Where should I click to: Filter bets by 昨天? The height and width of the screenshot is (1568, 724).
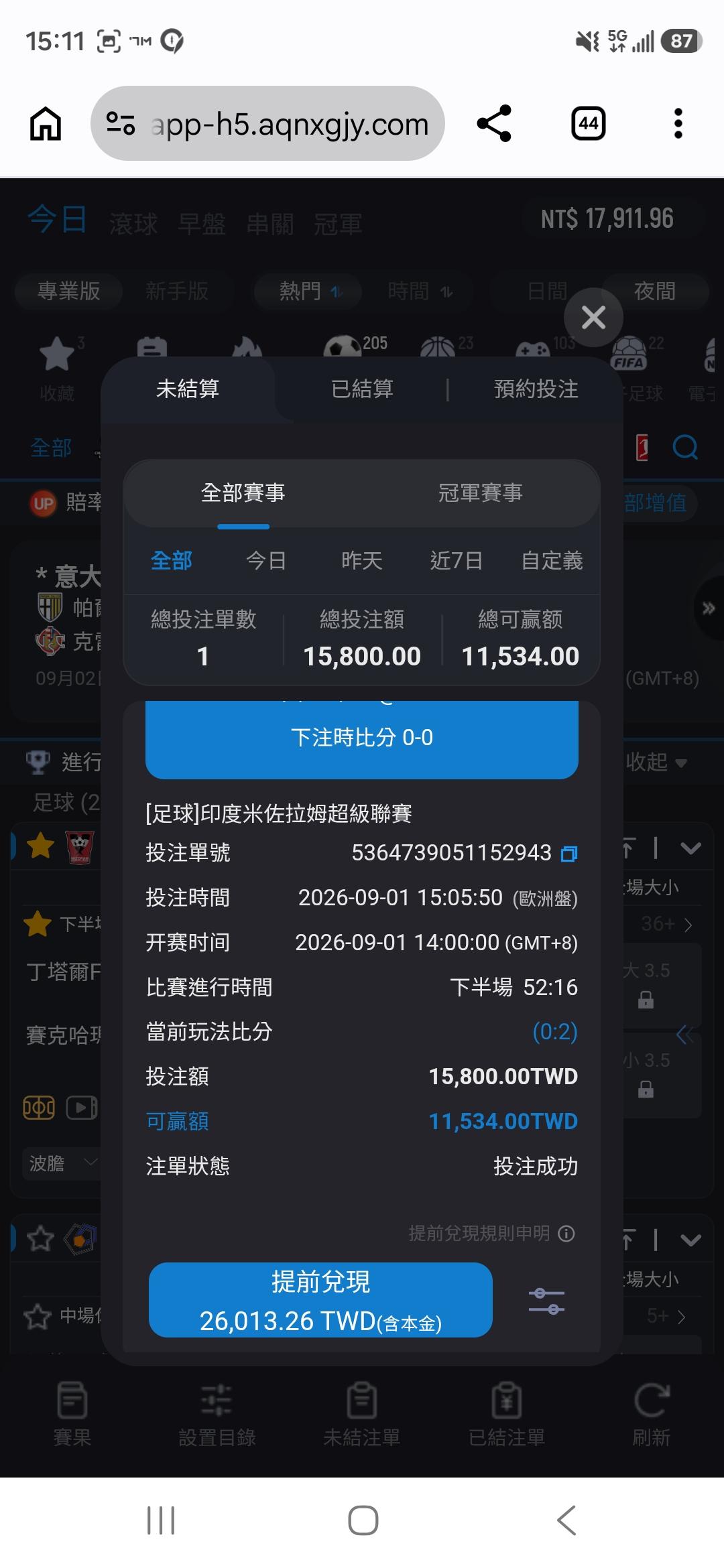[361, 560]
